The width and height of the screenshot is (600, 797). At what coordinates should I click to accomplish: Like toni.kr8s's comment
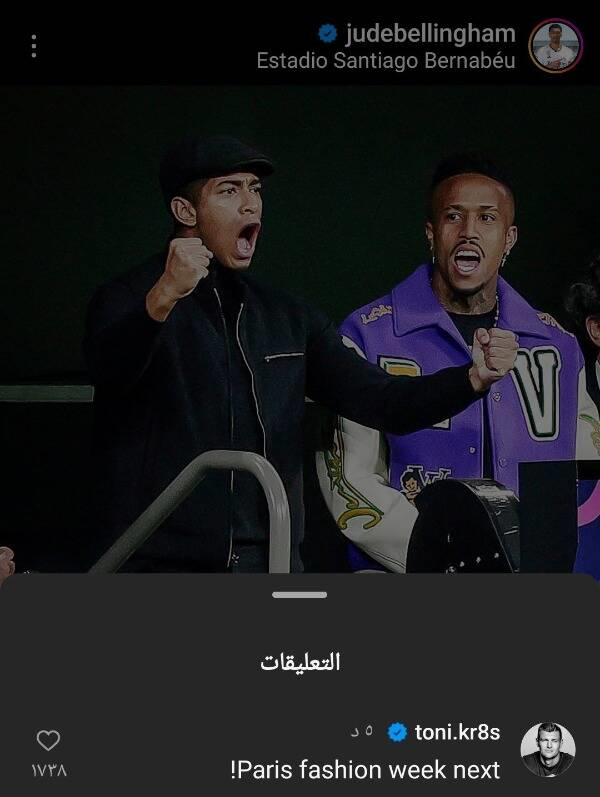[48, 741]
